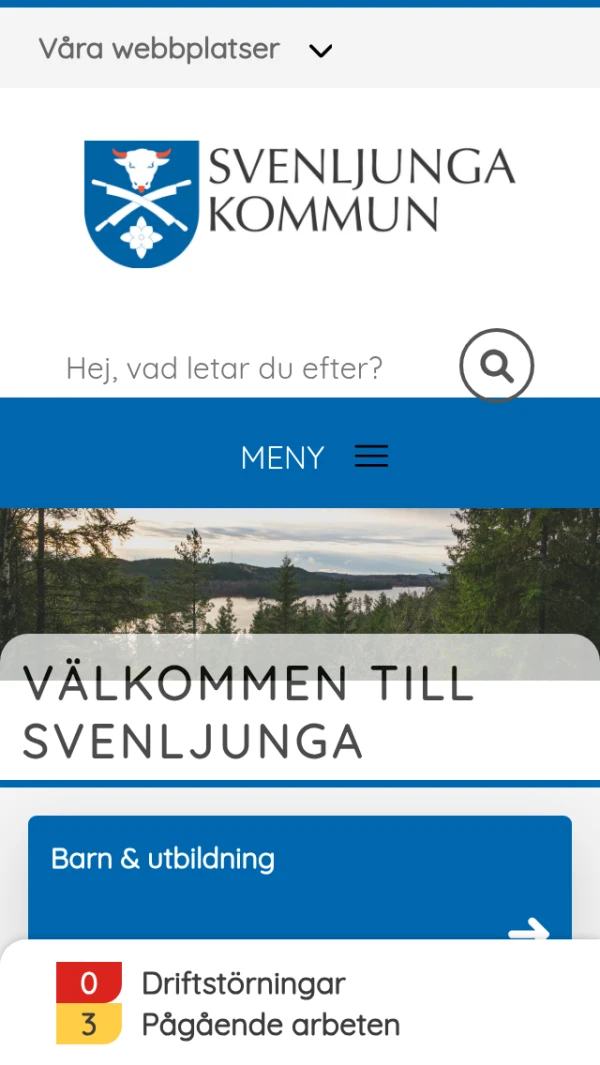Tap the magnifying glass search button
The image size is (600, 1065).
[x=496, y=366]
